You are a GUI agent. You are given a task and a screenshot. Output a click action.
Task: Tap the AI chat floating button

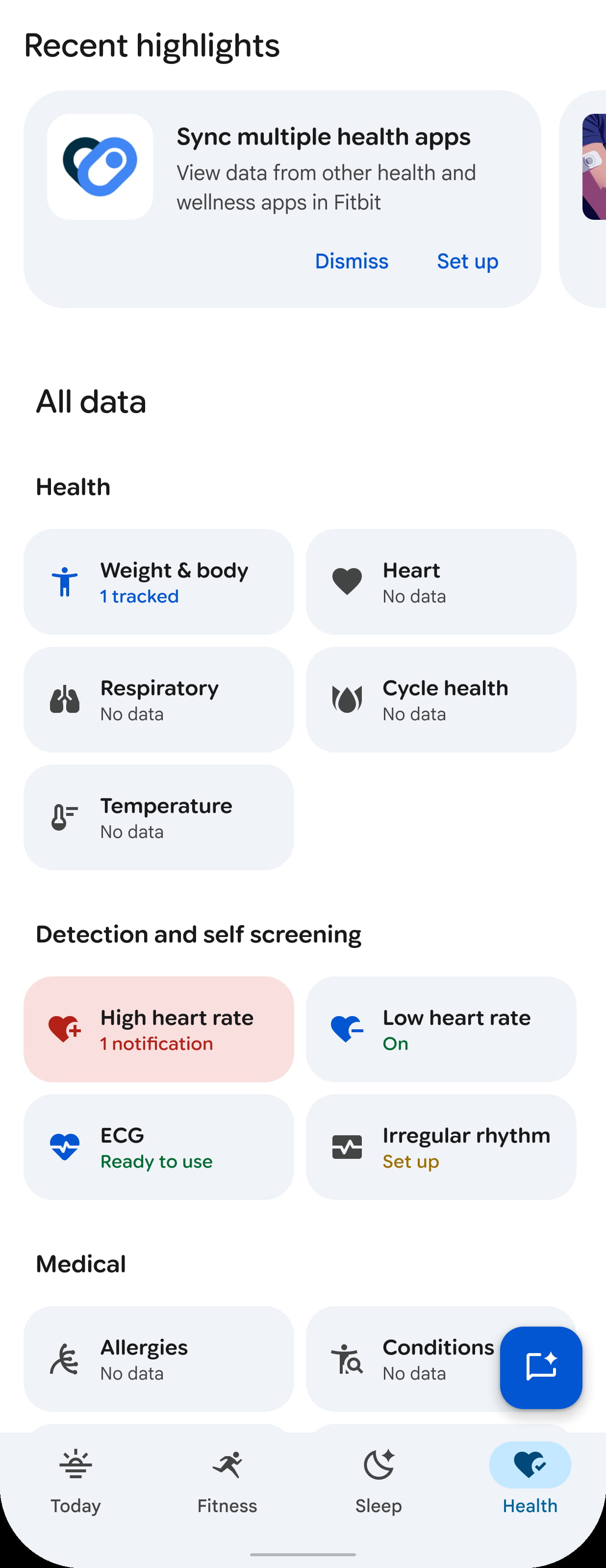click(540, 1367)
